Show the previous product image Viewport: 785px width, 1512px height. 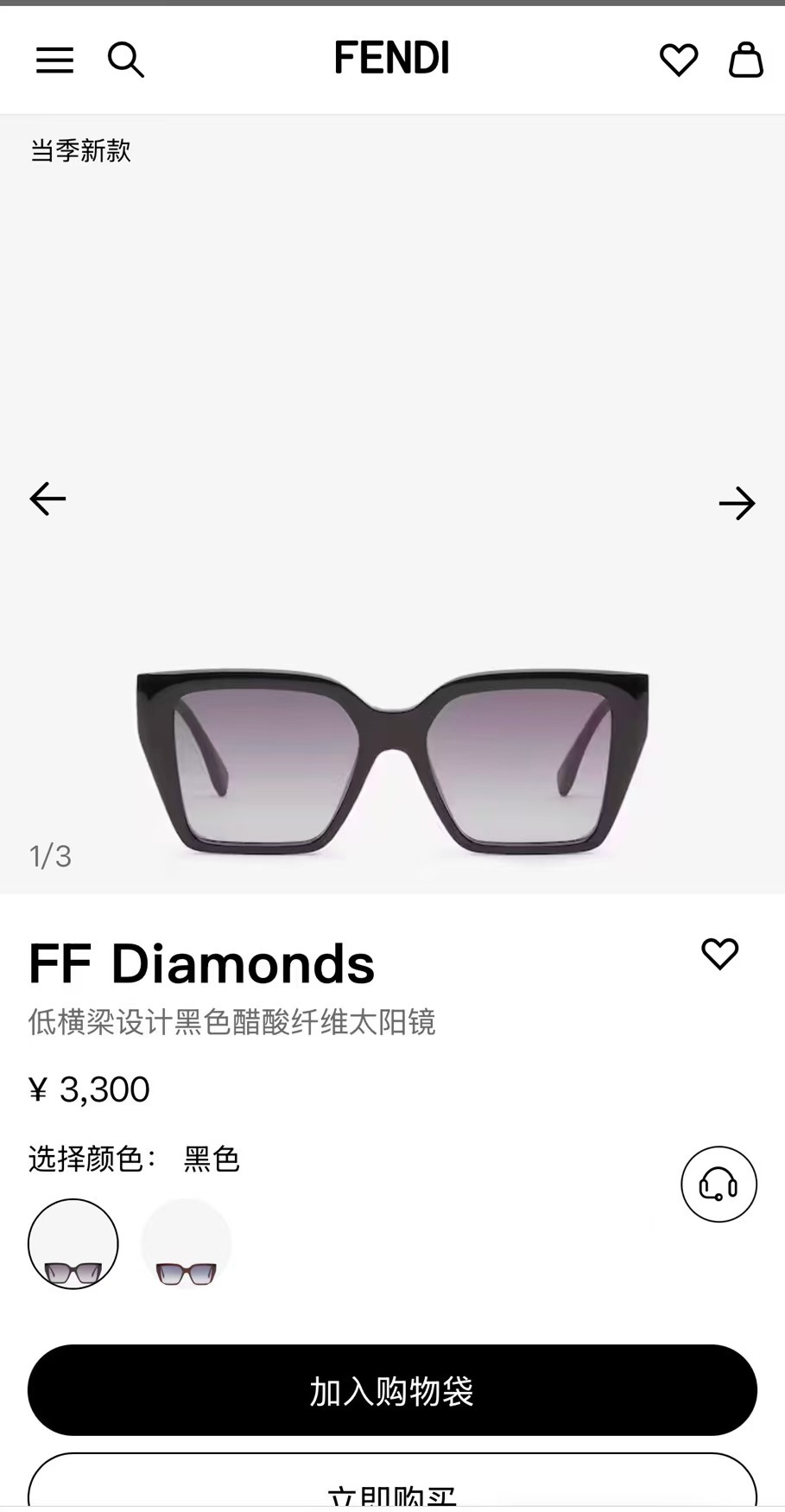click(x=47, y=499)
